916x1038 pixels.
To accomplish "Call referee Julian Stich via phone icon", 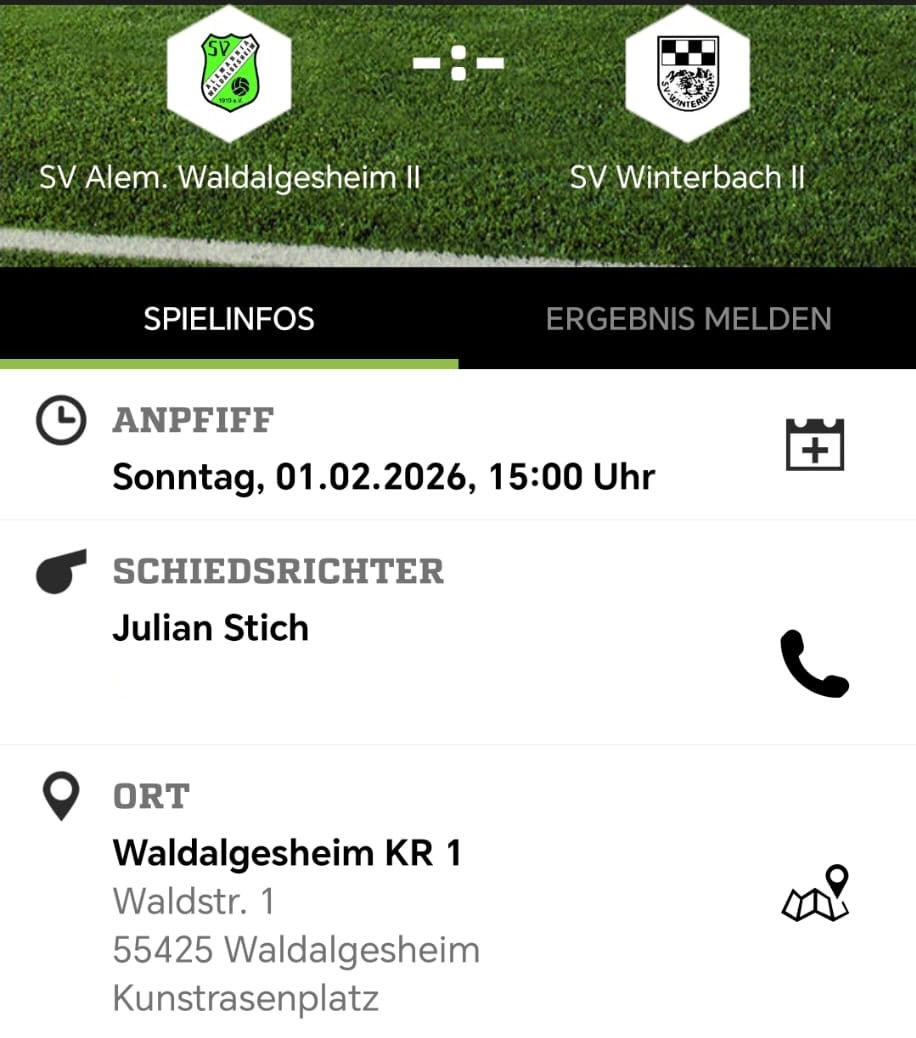I will pos(815,663).
